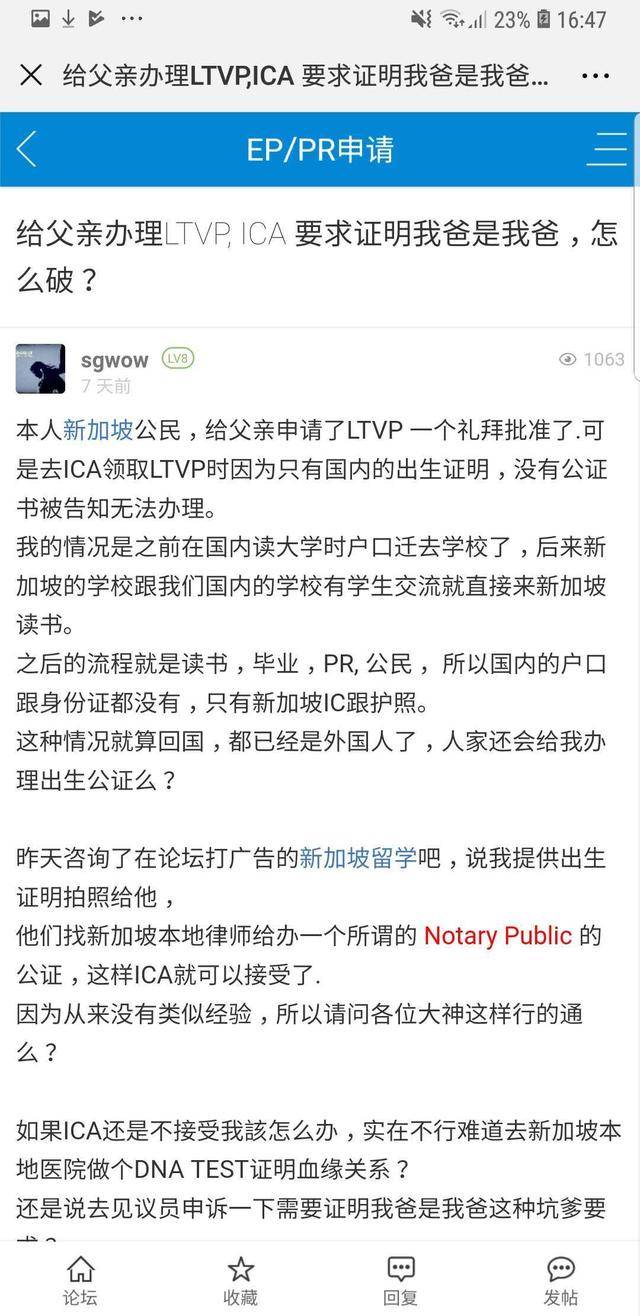This screenshot has height=1316, width=640.
Task: Open the hamburger menu in the blue header
Action: tap(606, 149)
